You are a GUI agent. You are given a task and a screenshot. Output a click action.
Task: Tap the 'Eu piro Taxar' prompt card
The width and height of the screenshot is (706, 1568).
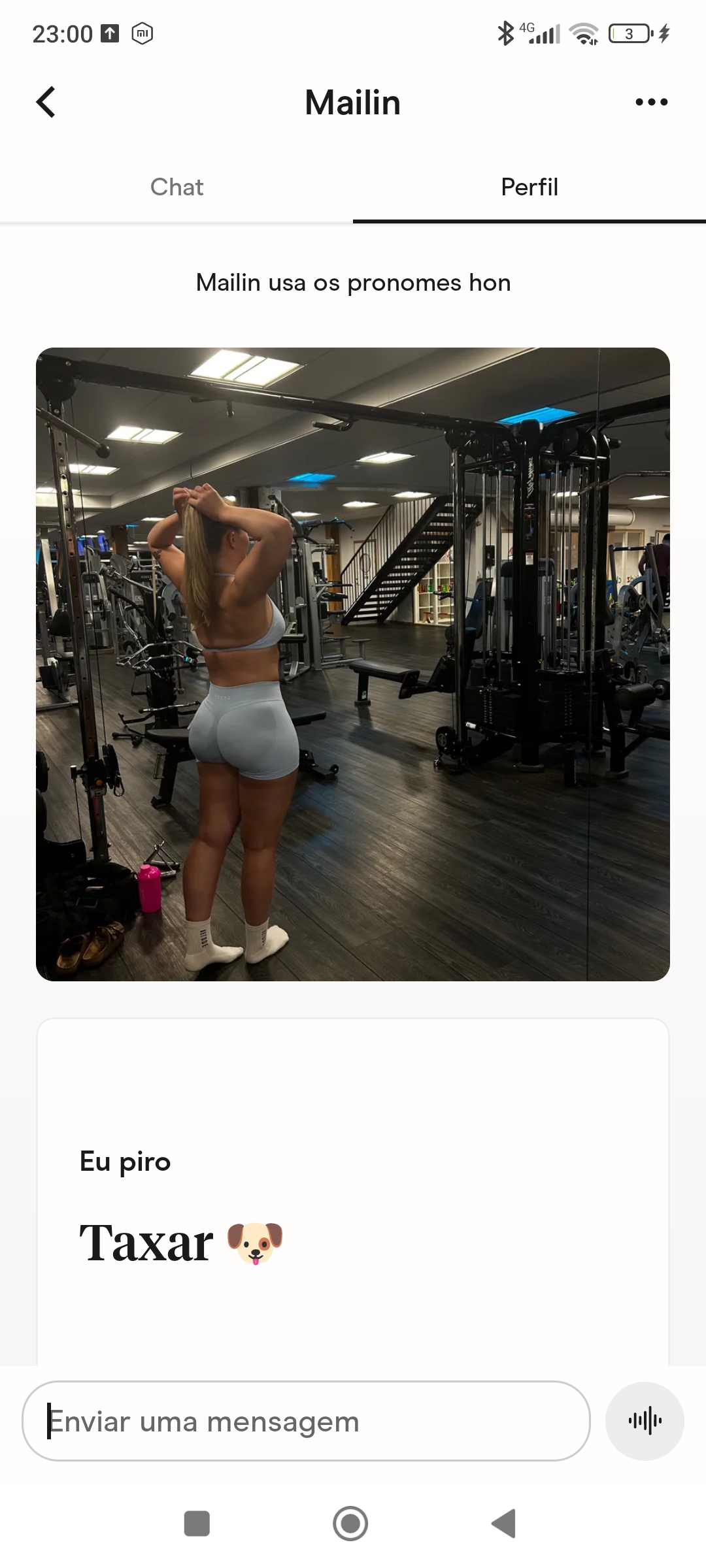(353, 1192)
